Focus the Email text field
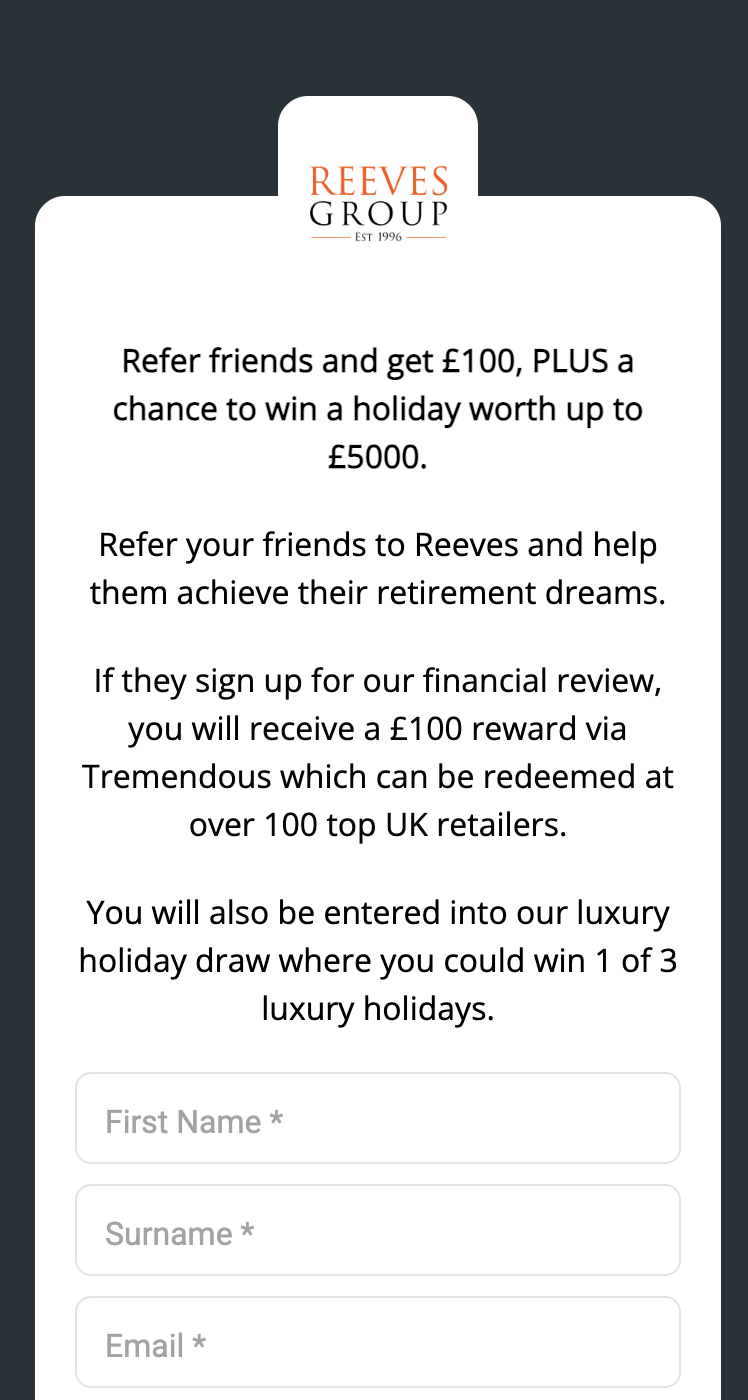Screen dimensions: 748x1400 [378, 1343]
